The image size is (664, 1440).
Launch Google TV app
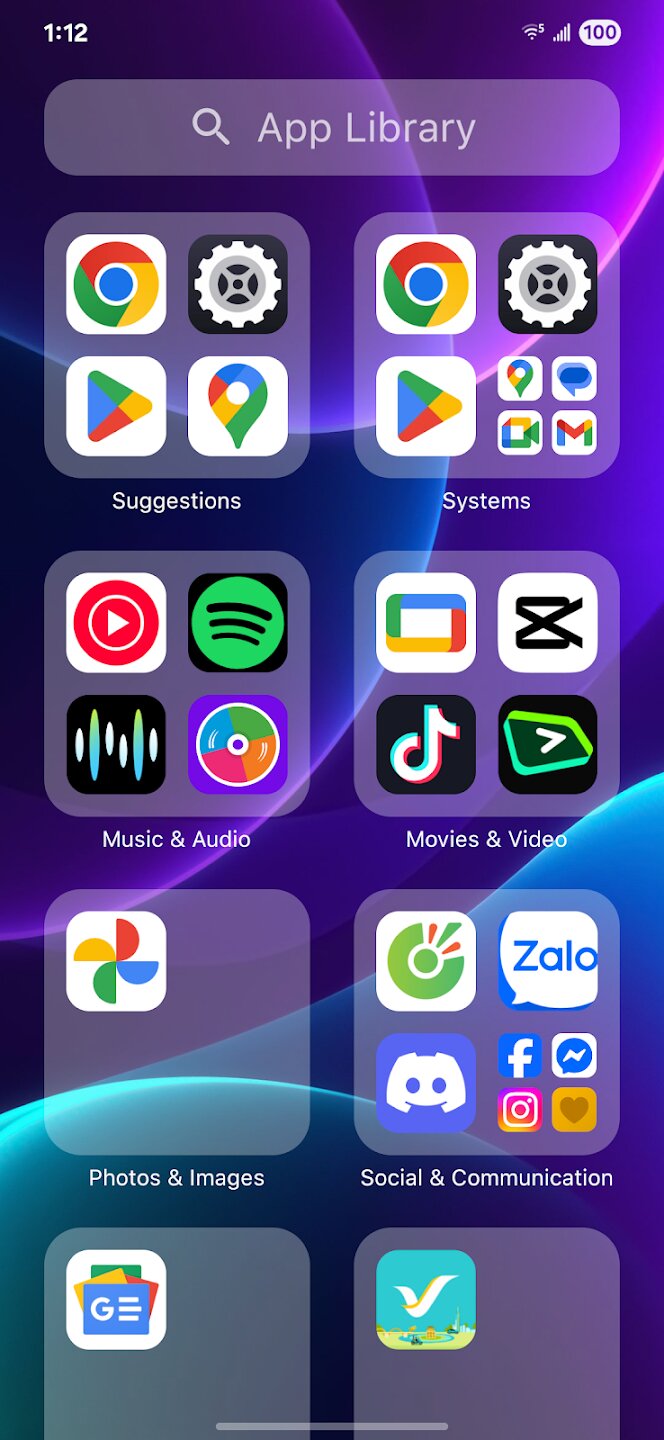(426, 622)
